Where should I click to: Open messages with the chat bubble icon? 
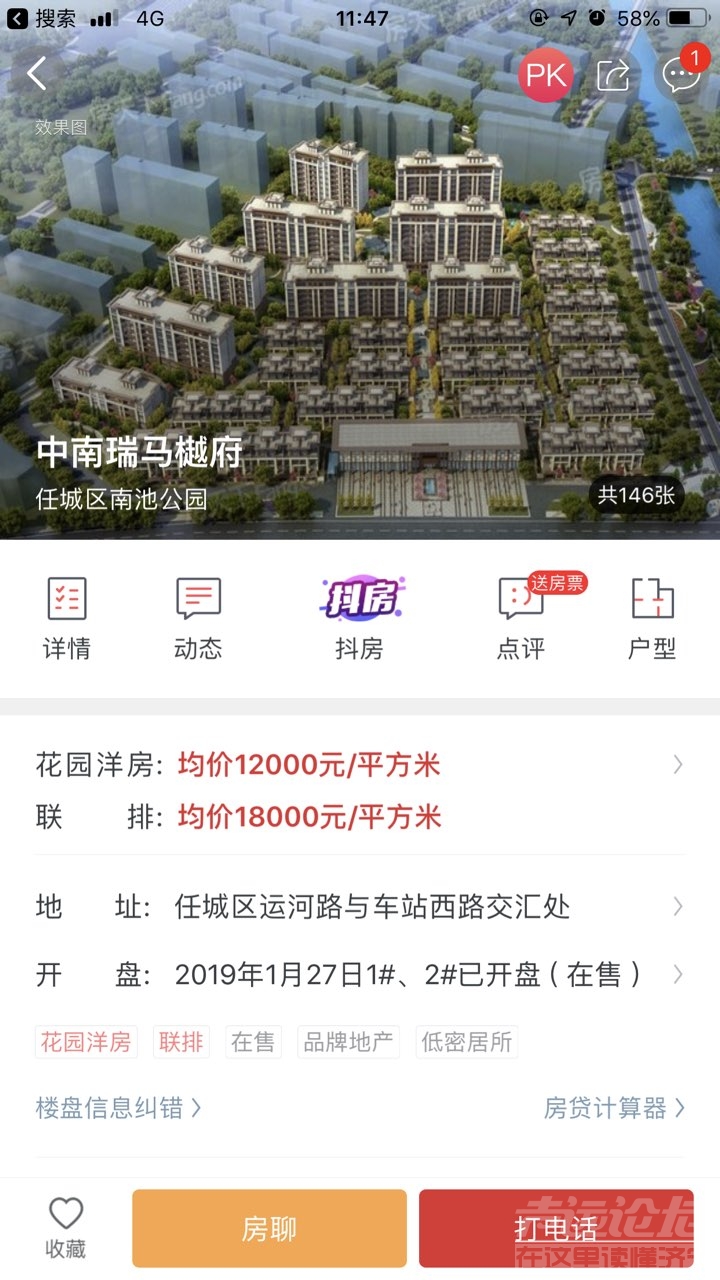click(x=680, y=75)
